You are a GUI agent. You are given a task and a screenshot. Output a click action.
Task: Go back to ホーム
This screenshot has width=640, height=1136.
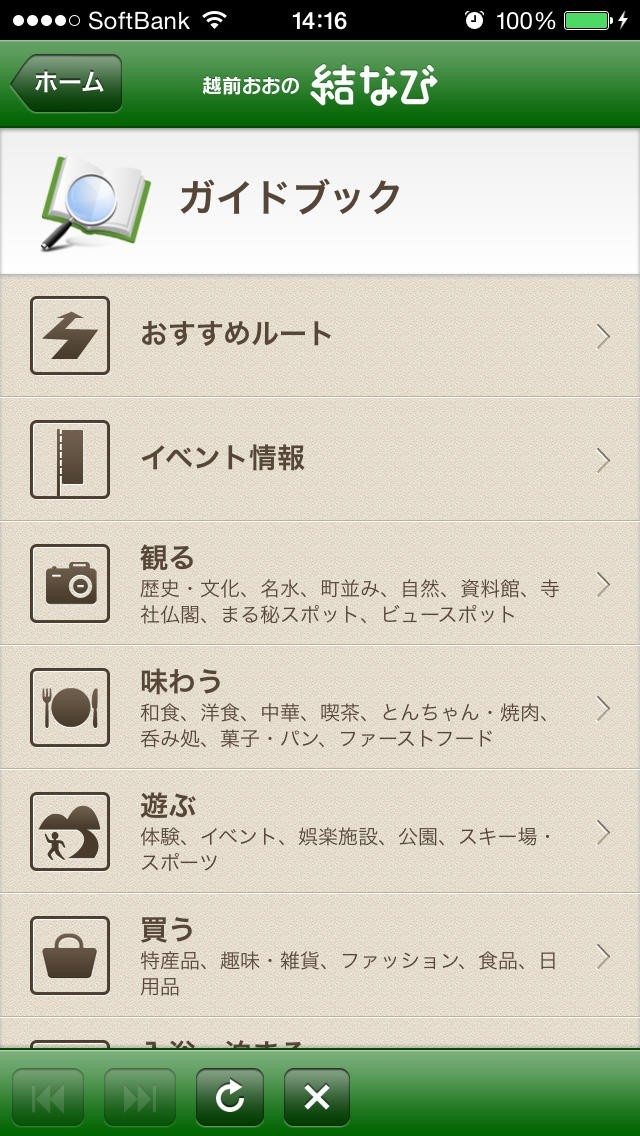point(67,83)
